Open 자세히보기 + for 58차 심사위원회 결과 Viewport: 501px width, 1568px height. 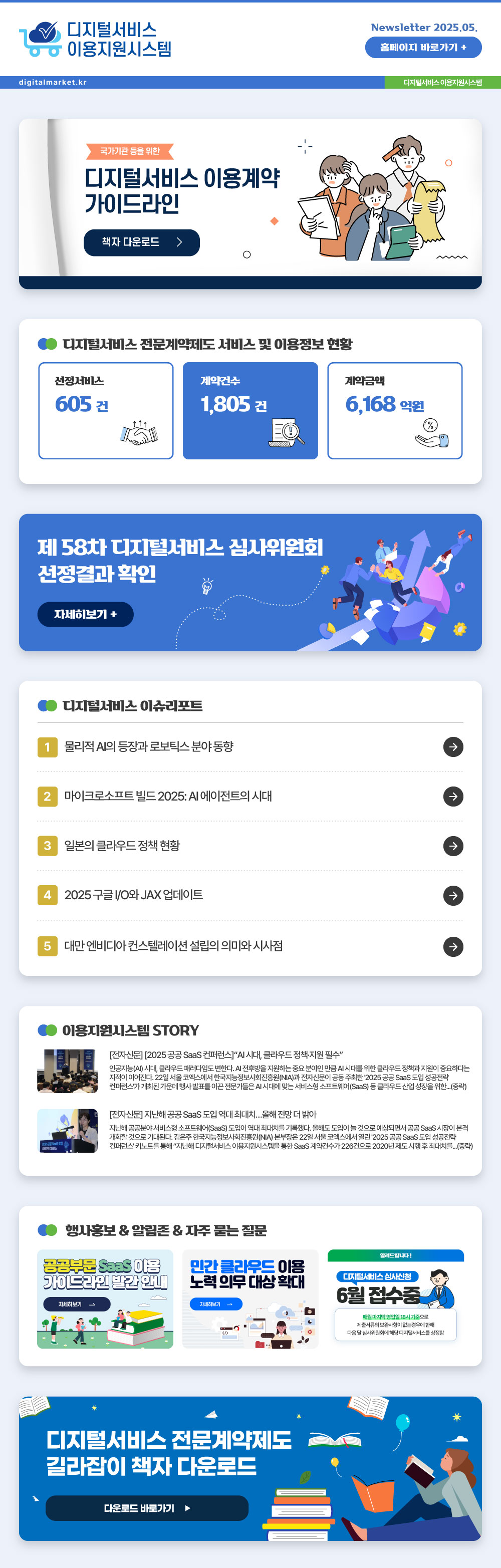[x=85, y=614]
